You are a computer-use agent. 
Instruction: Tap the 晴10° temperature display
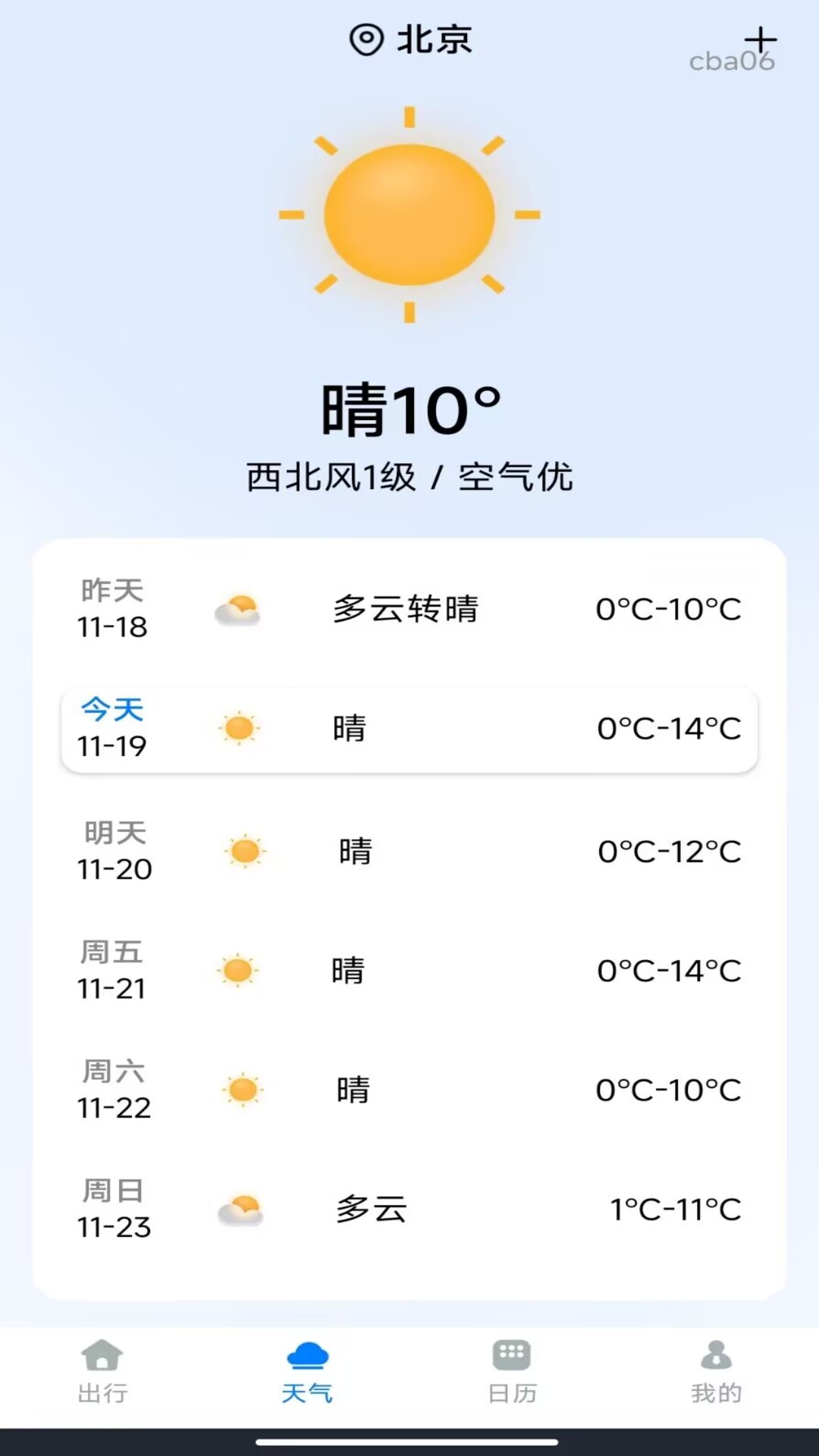click(409, 408)
